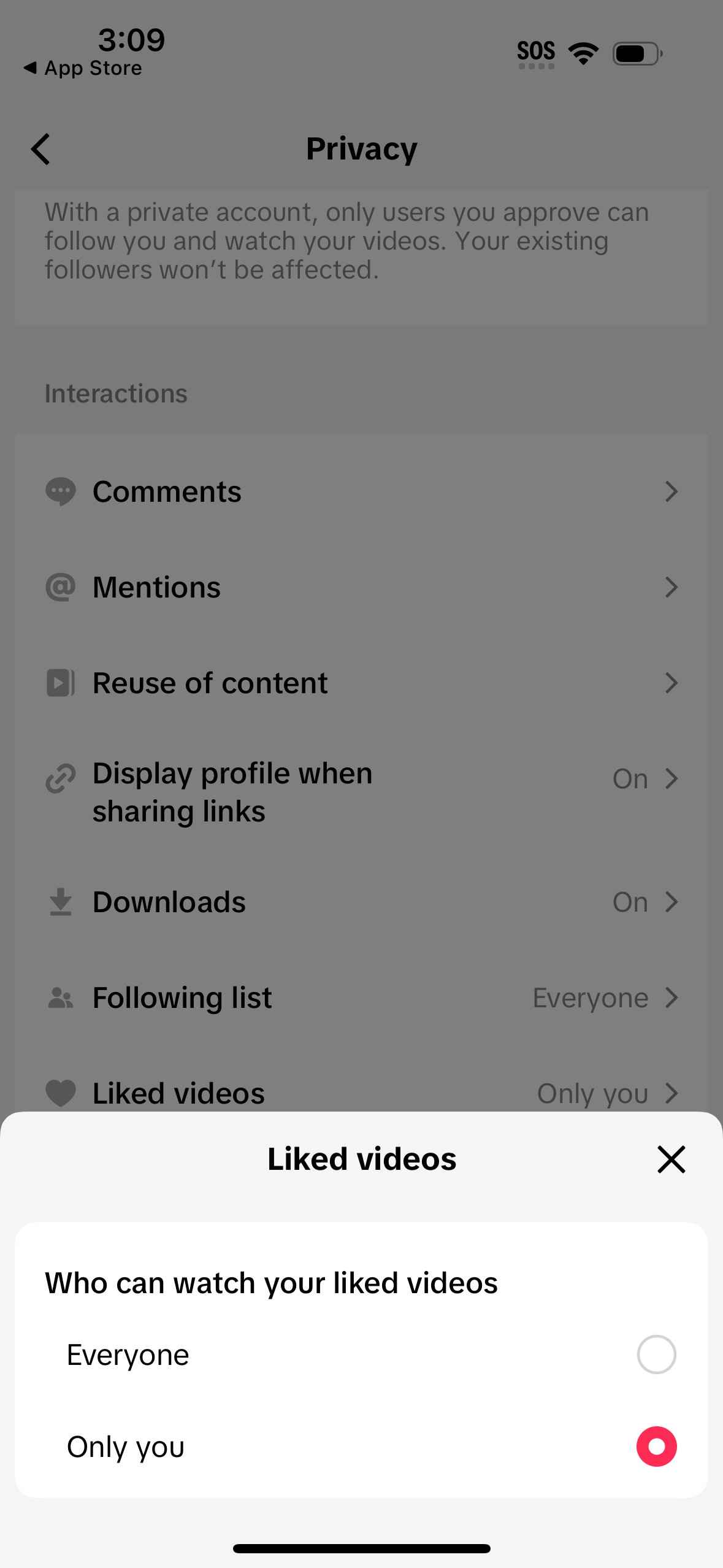Tap the Interactions section header
Screen dimensions: 723x1568
coord(116,393)
